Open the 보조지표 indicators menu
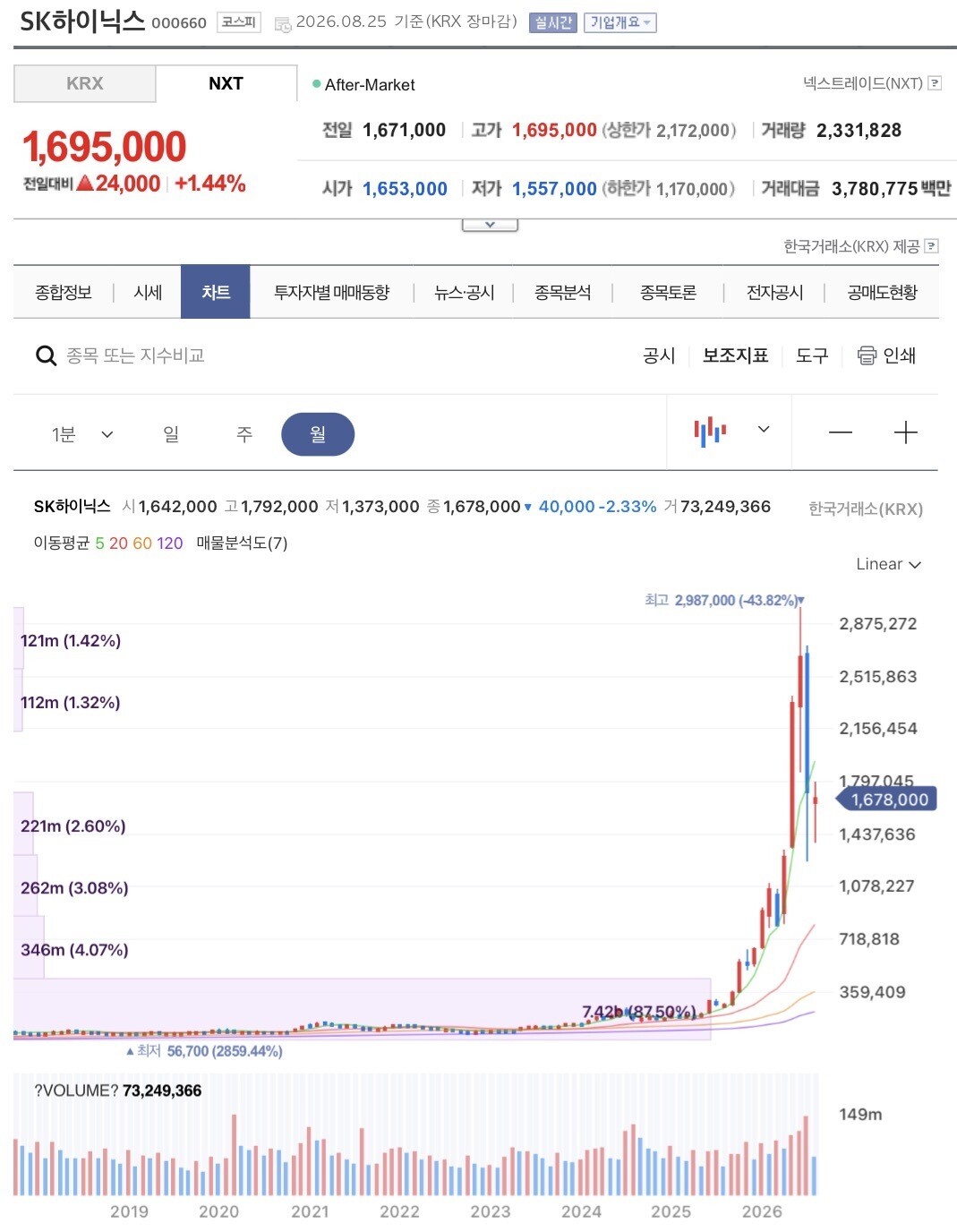The width and height of the screenshot is (957, 1232). (x=735, y=355)
